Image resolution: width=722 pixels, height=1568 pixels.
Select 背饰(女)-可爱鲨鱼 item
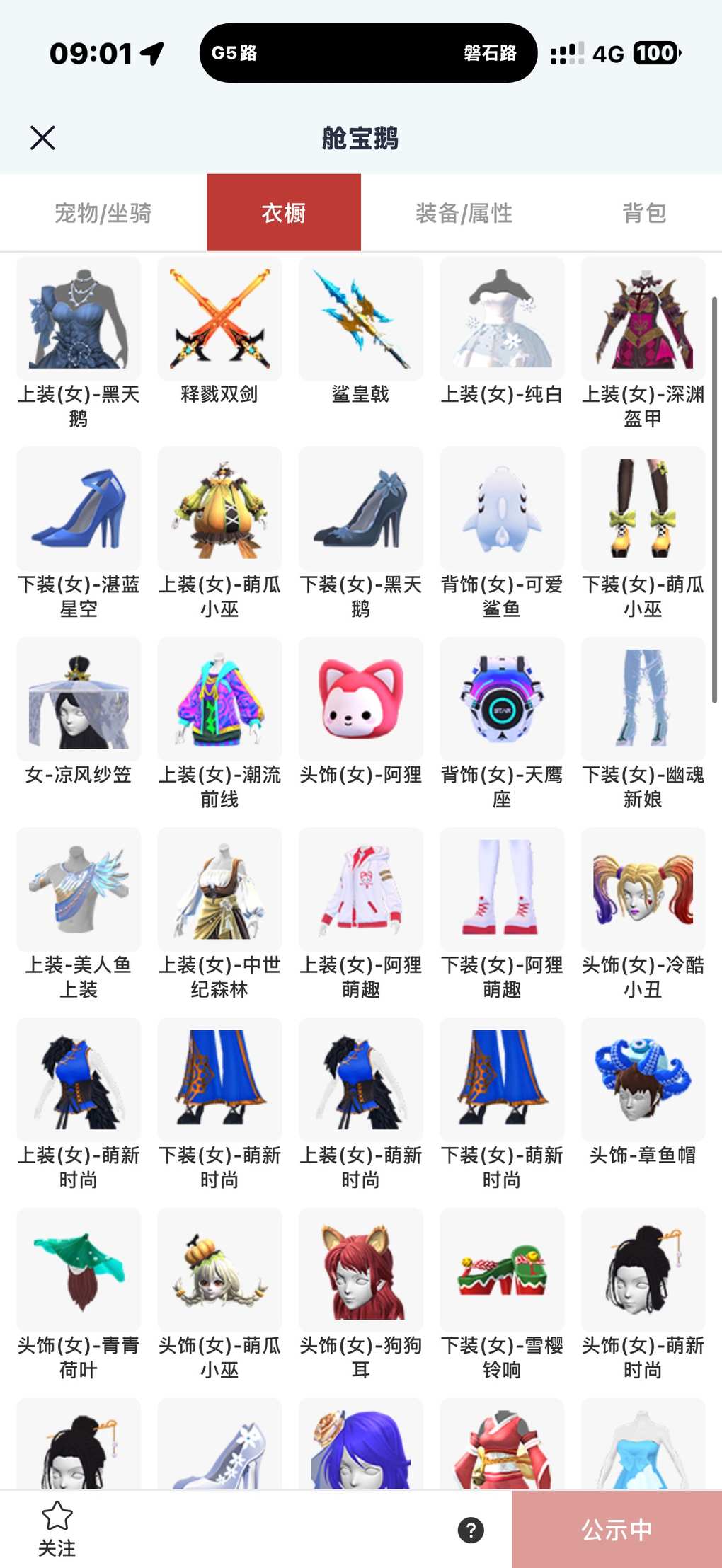point(502,509)
